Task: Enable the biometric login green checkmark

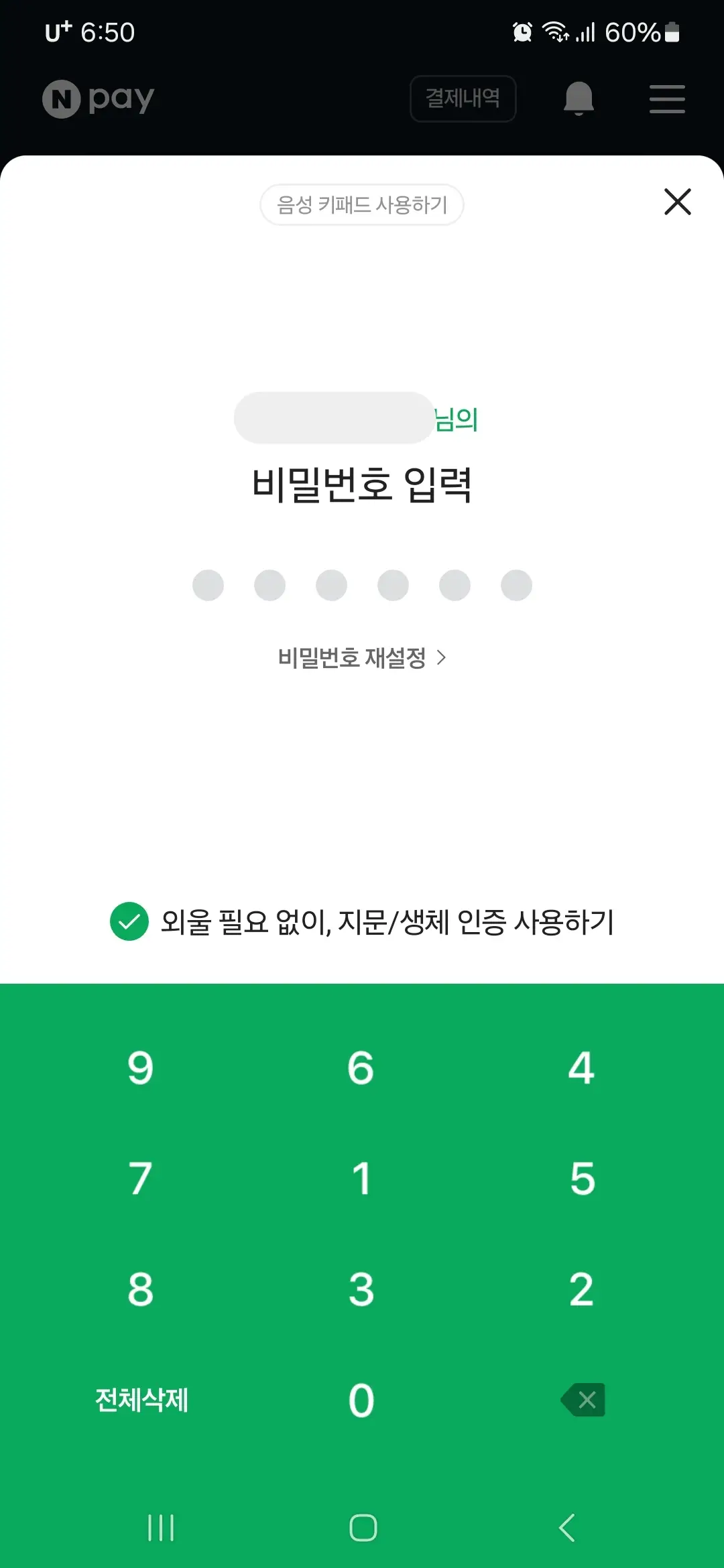Action: pos(129,923)
